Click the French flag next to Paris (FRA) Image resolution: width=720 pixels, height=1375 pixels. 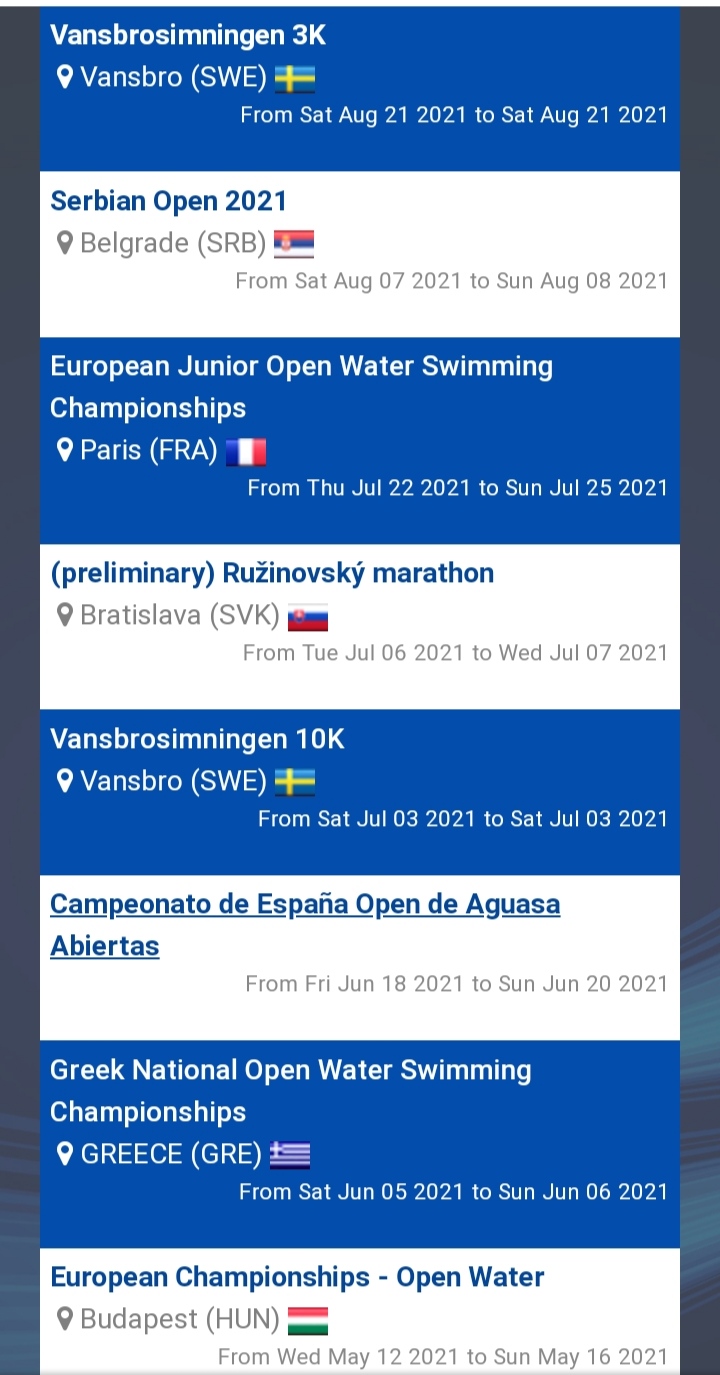point(248,451)
